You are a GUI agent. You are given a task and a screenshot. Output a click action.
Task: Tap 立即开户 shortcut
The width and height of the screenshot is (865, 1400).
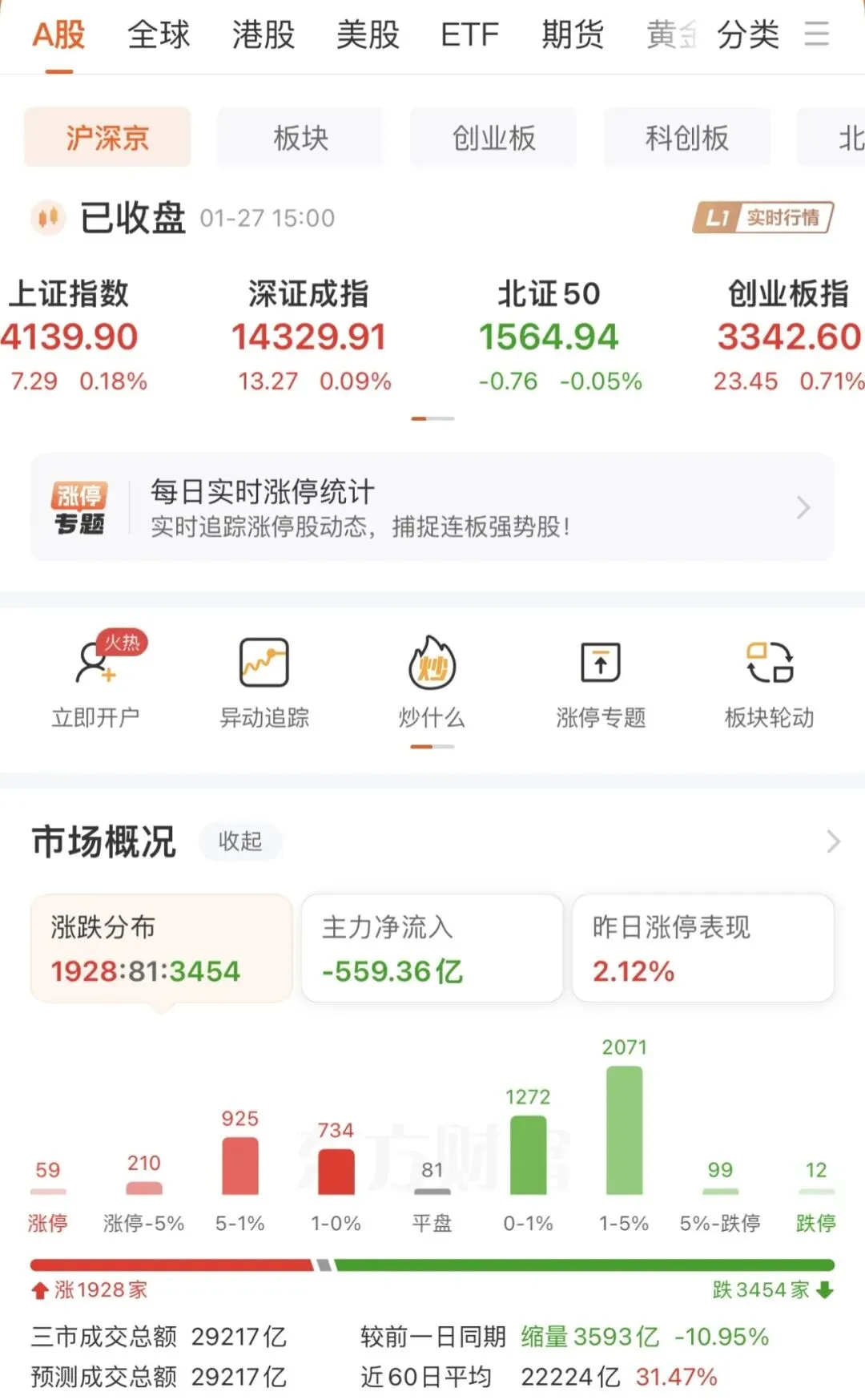(96, 680)
